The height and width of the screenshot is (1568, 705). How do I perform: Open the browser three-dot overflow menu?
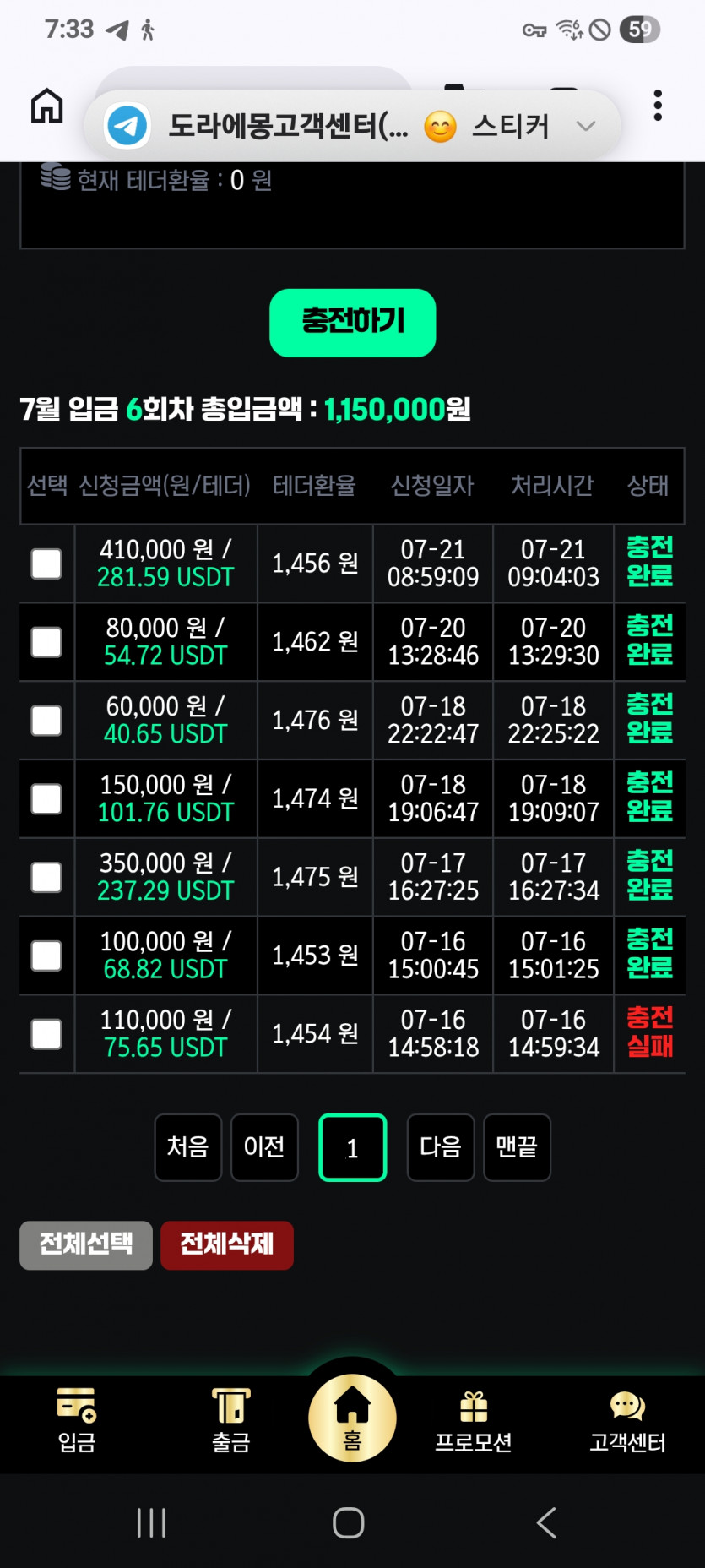coord(658,106)
